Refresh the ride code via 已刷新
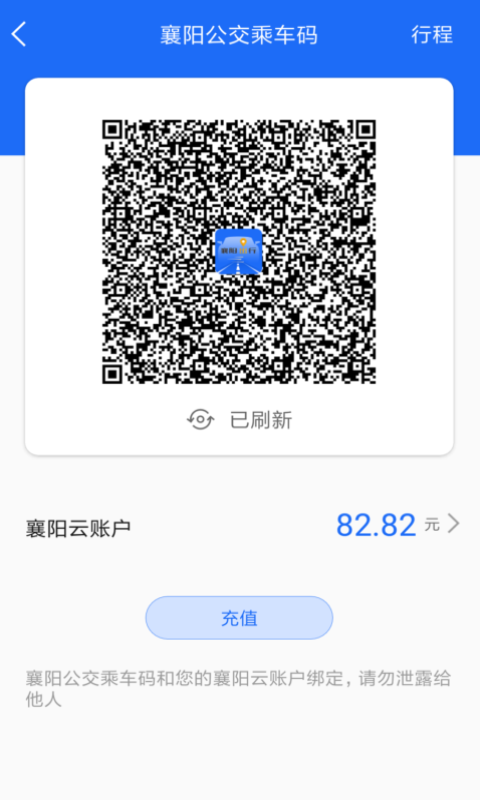The height and width of the screenshot is (800, 480). point(239,420)
